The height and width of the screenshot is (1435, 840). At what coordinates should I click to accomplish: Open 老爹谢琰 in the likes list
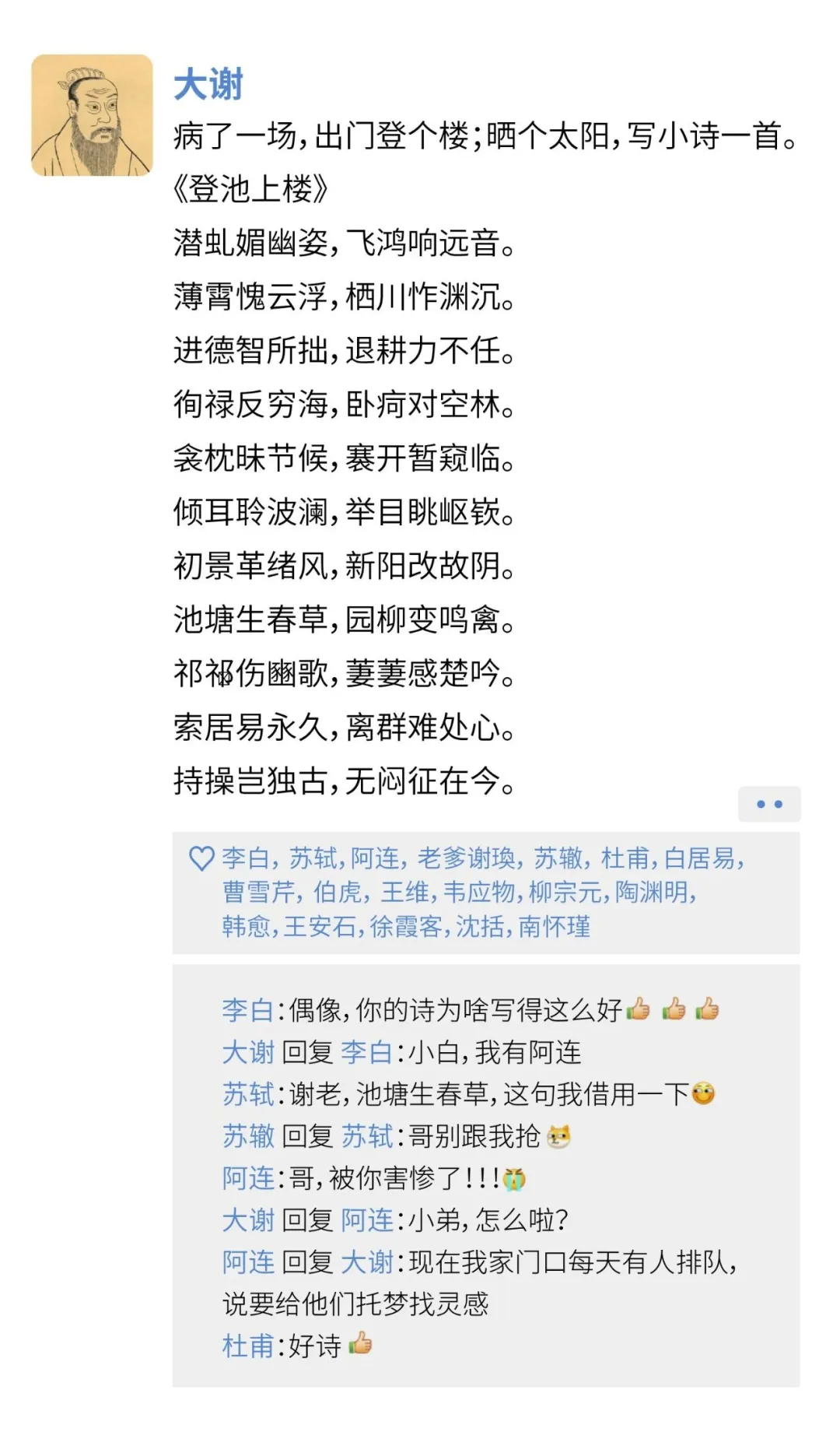click(x=466, y=858)
